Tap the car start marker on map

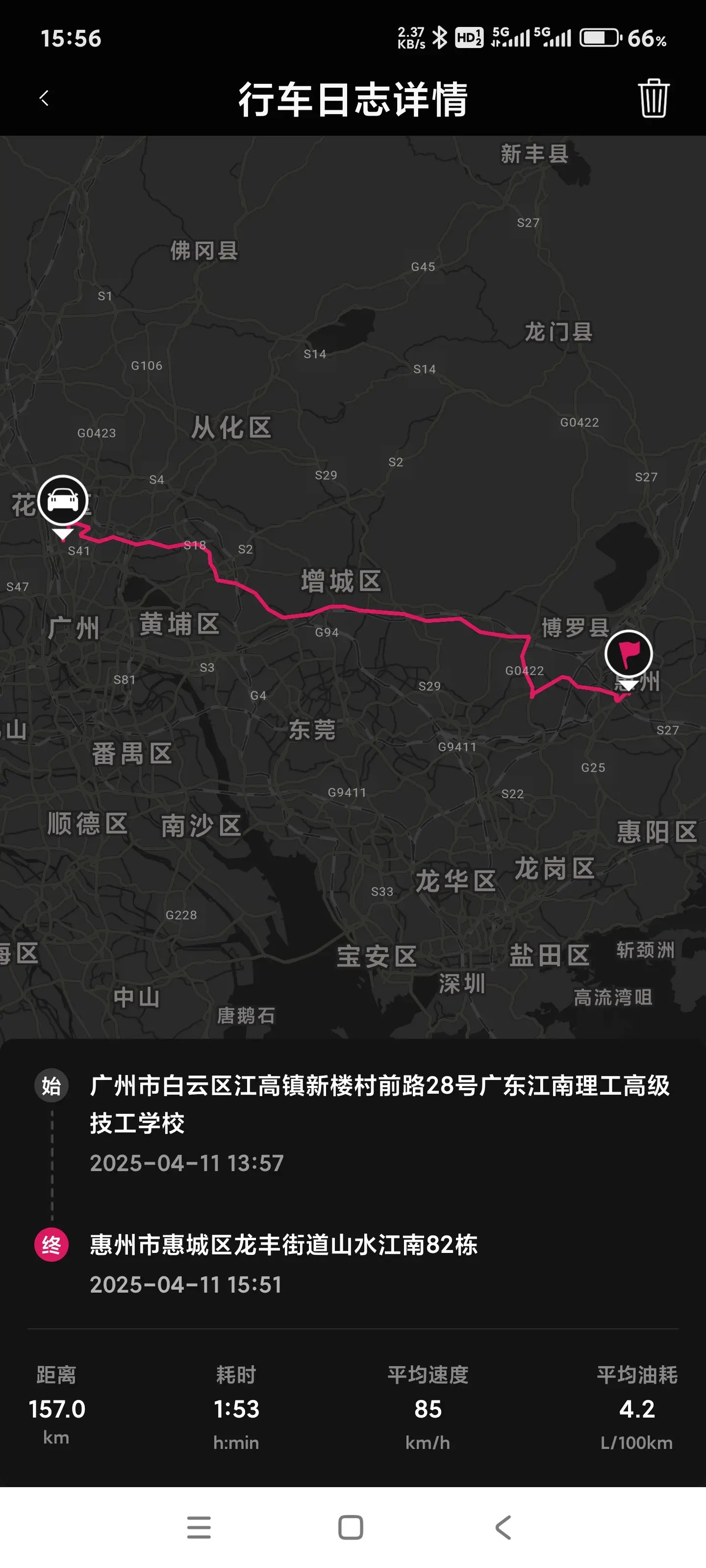click(x=63, y=500)
